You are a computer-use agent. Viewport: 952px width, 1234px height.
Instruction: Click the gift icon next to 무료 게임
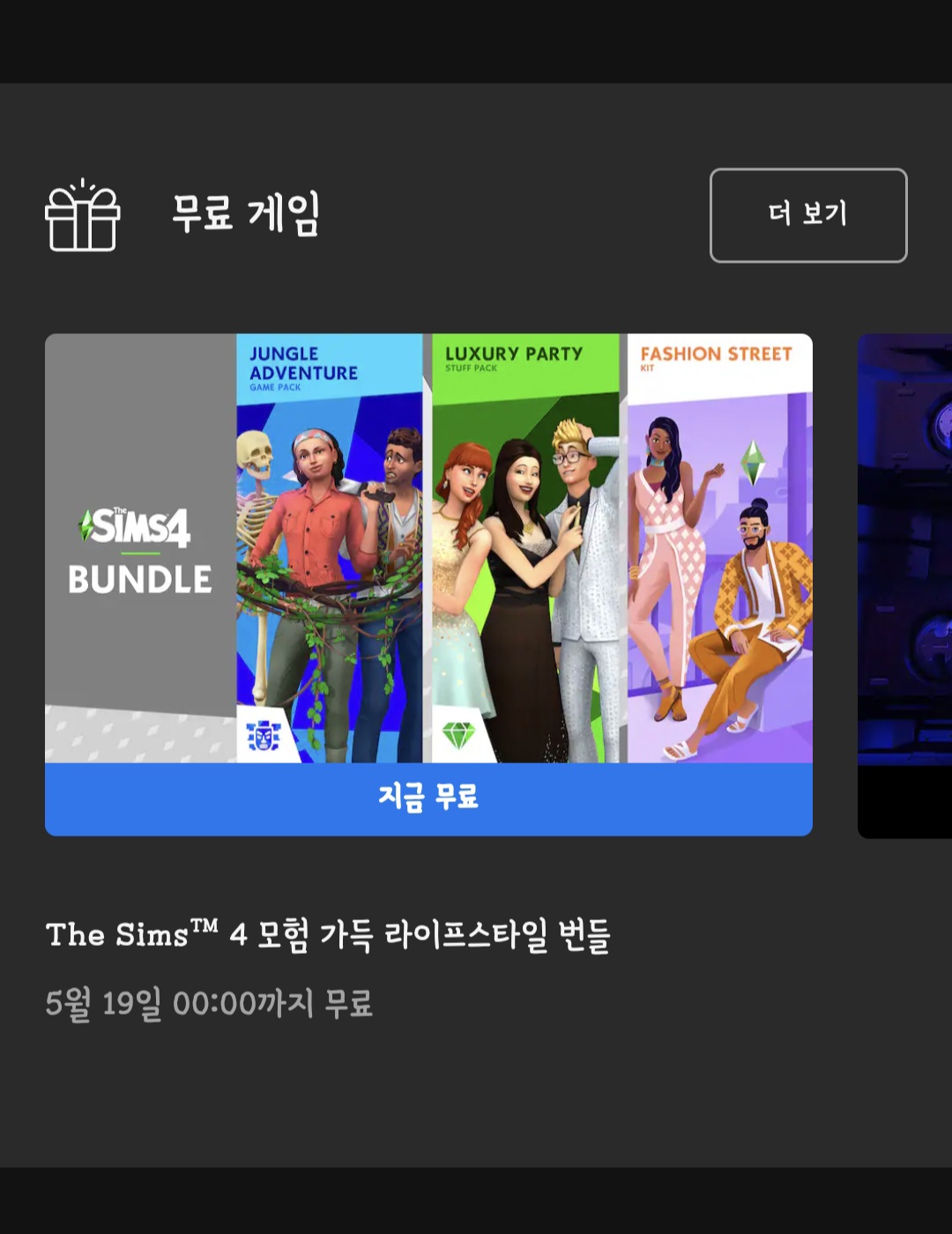[81, 216]
